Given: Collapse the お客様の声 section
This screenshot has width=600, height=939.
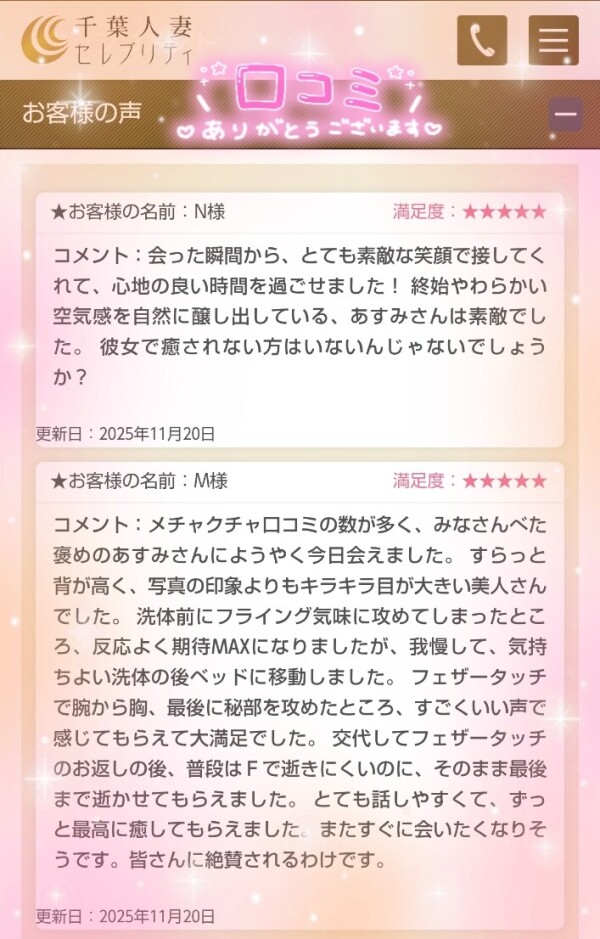Looking at the screenshot, I should pyautogui.click(x=566, y=114).
